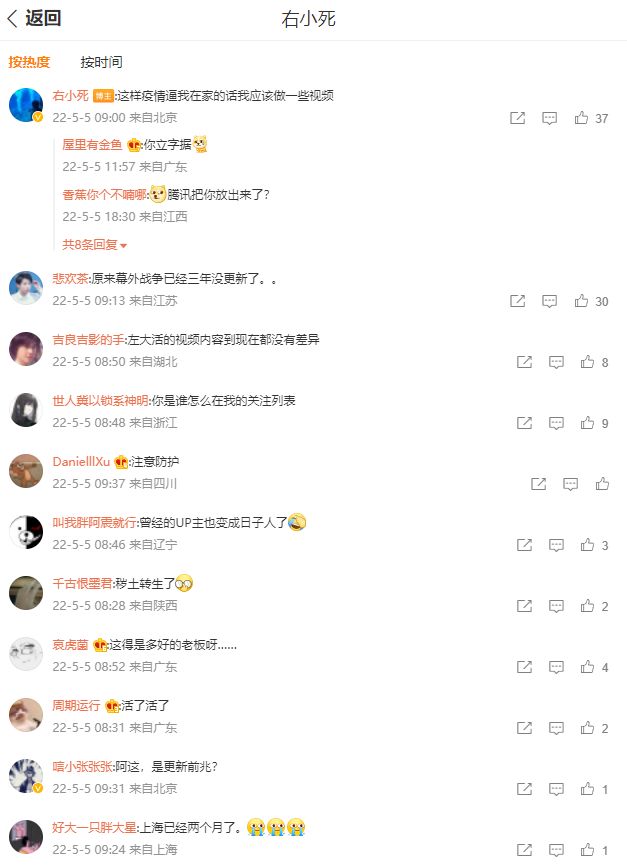Like 吉良吉影的手's comment
627x866 pixels.
click(587, 362)
